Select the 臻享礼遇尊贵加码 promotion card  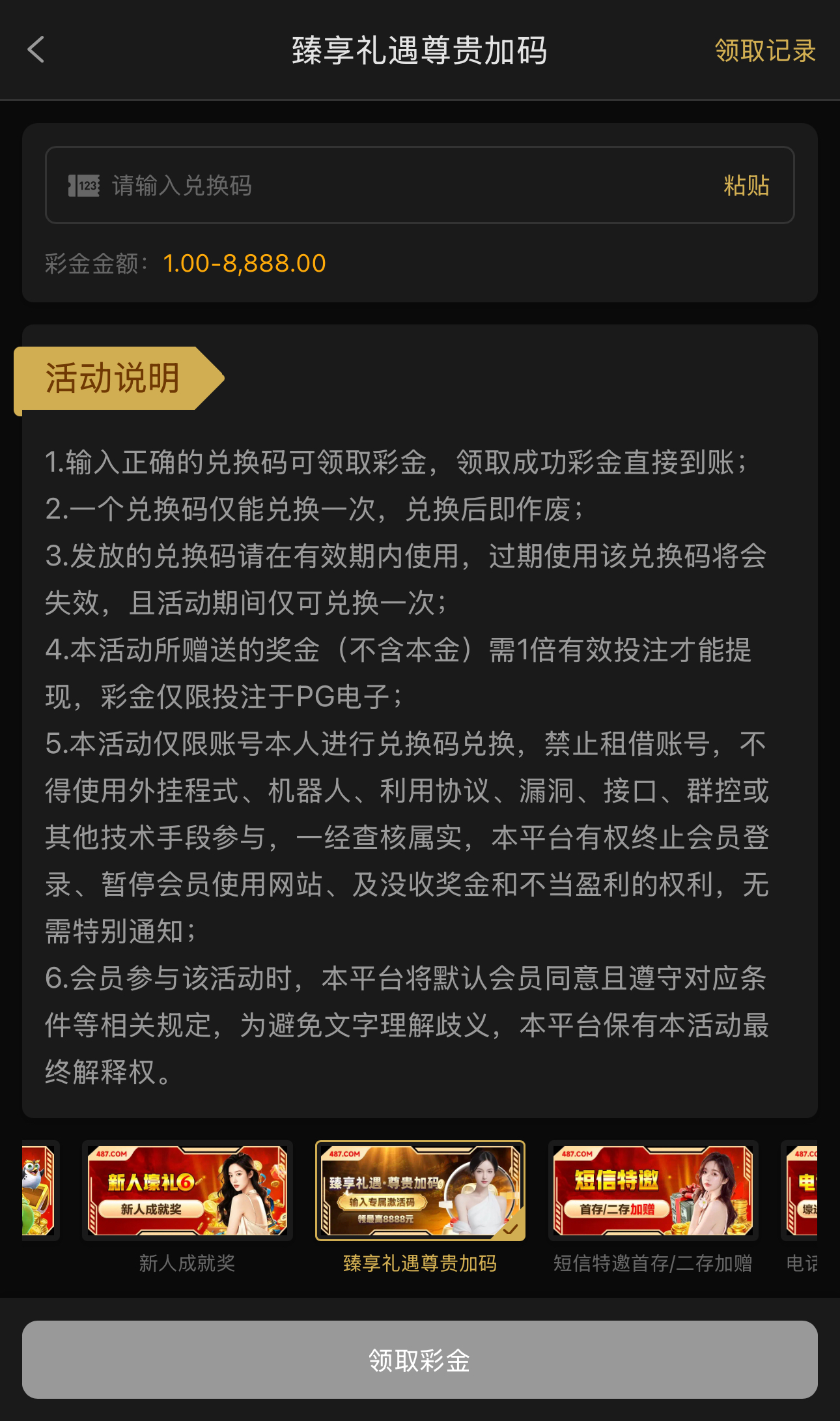pos(420,1191)
